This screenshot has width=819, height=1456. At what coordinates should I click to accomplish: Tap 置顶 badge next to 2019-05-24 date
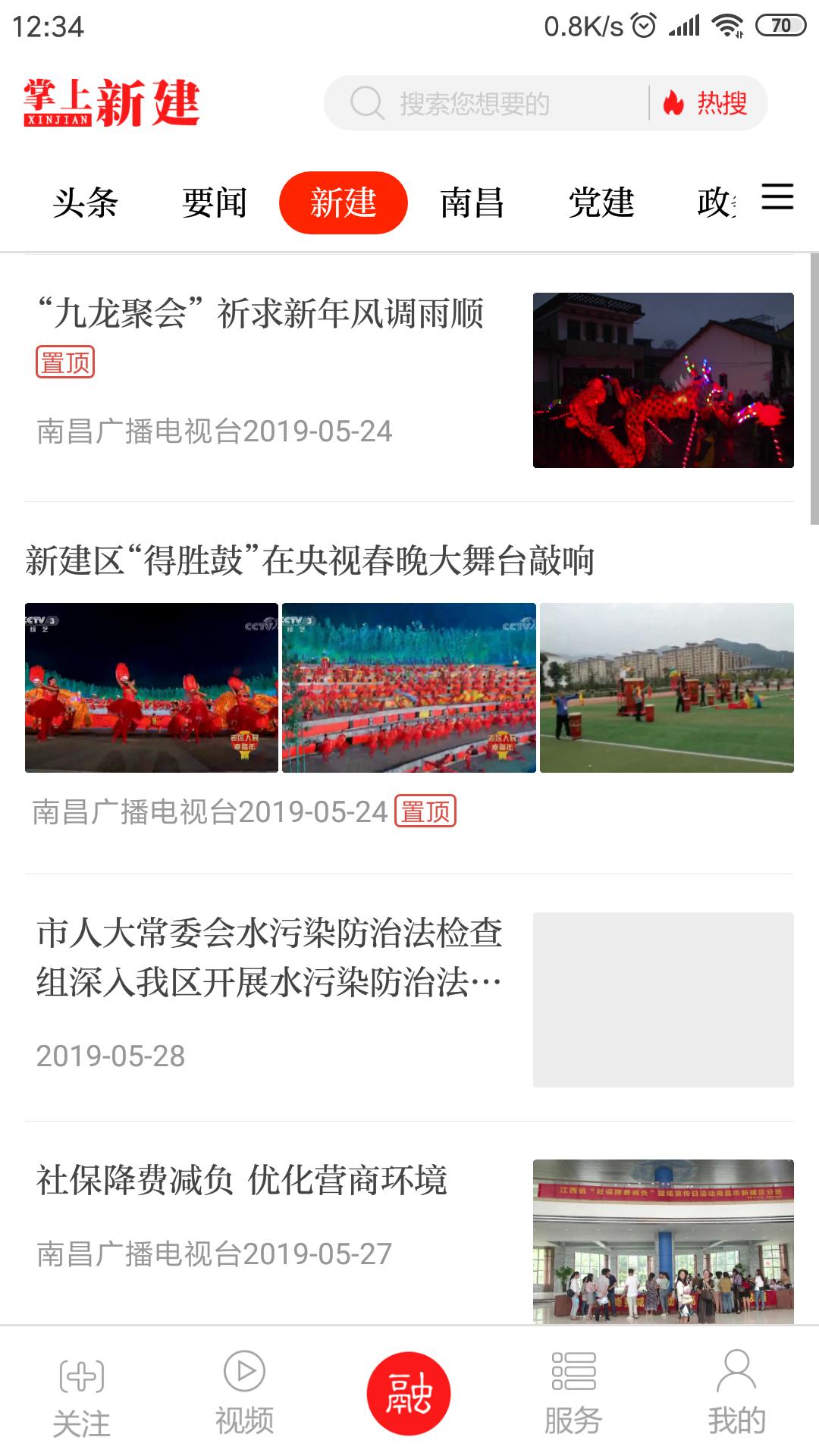(425, 811)
